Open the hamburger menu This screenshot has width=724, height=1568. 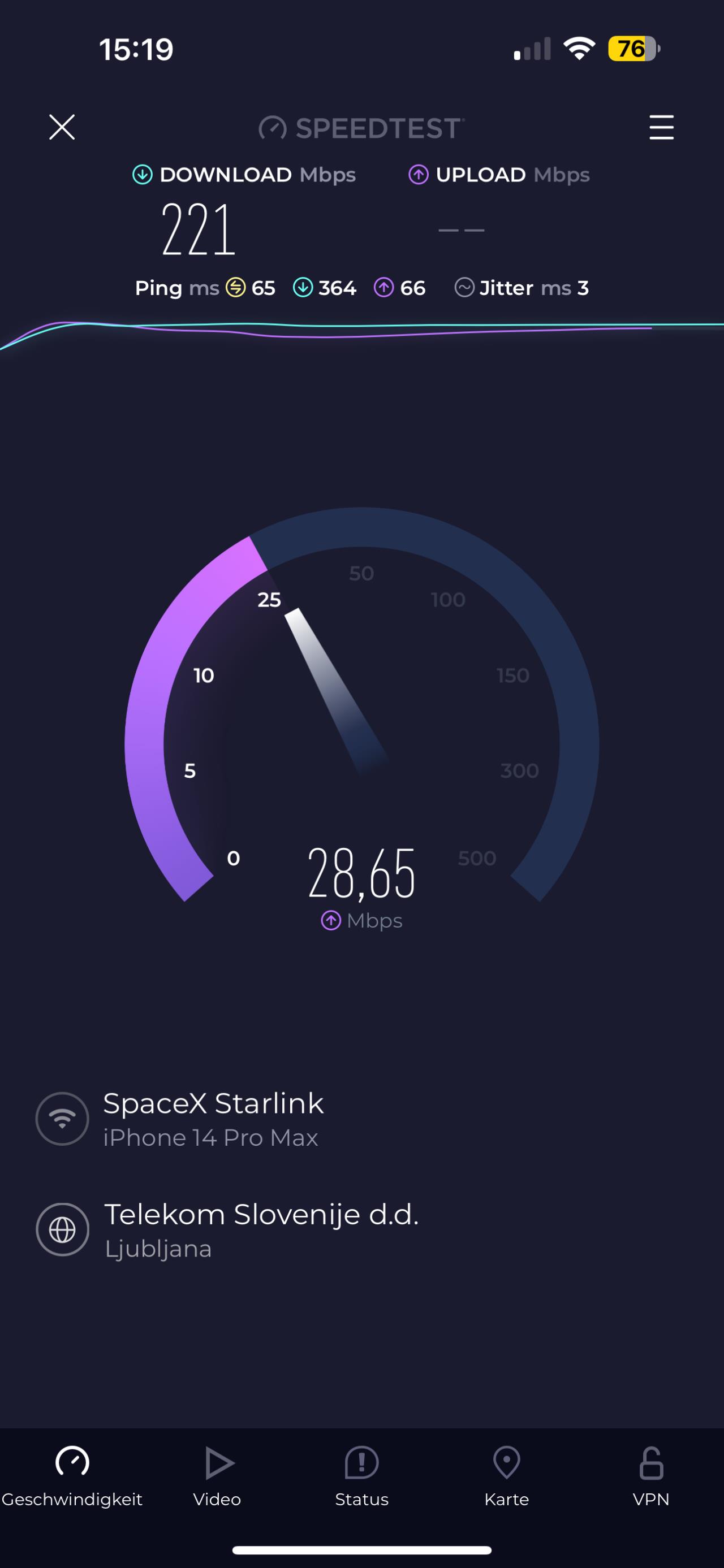pyautogui.click(x=661, y=127)
